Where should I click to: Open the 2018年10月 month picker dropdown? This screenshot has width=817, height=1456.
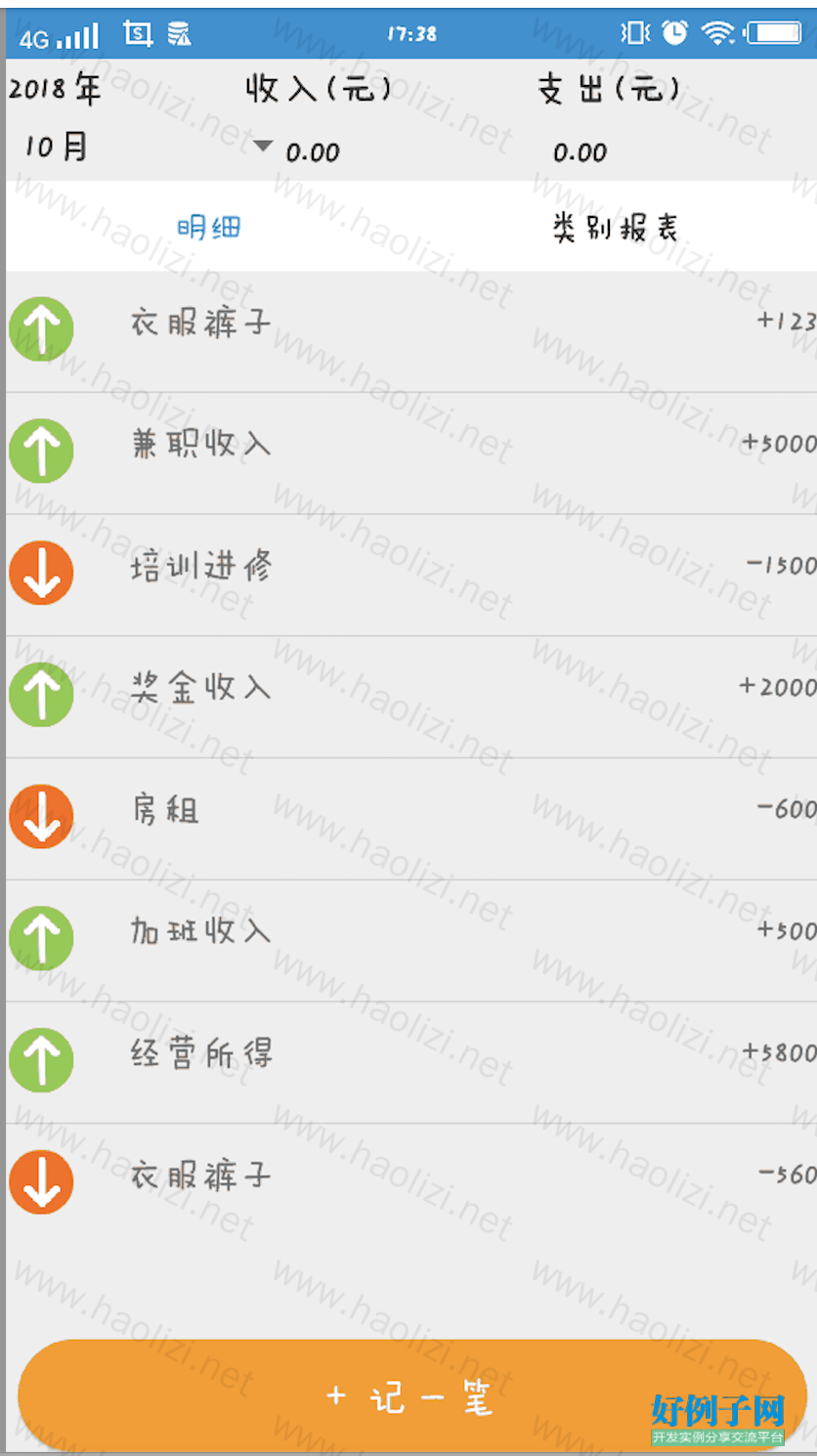click(x=262, y=147)
